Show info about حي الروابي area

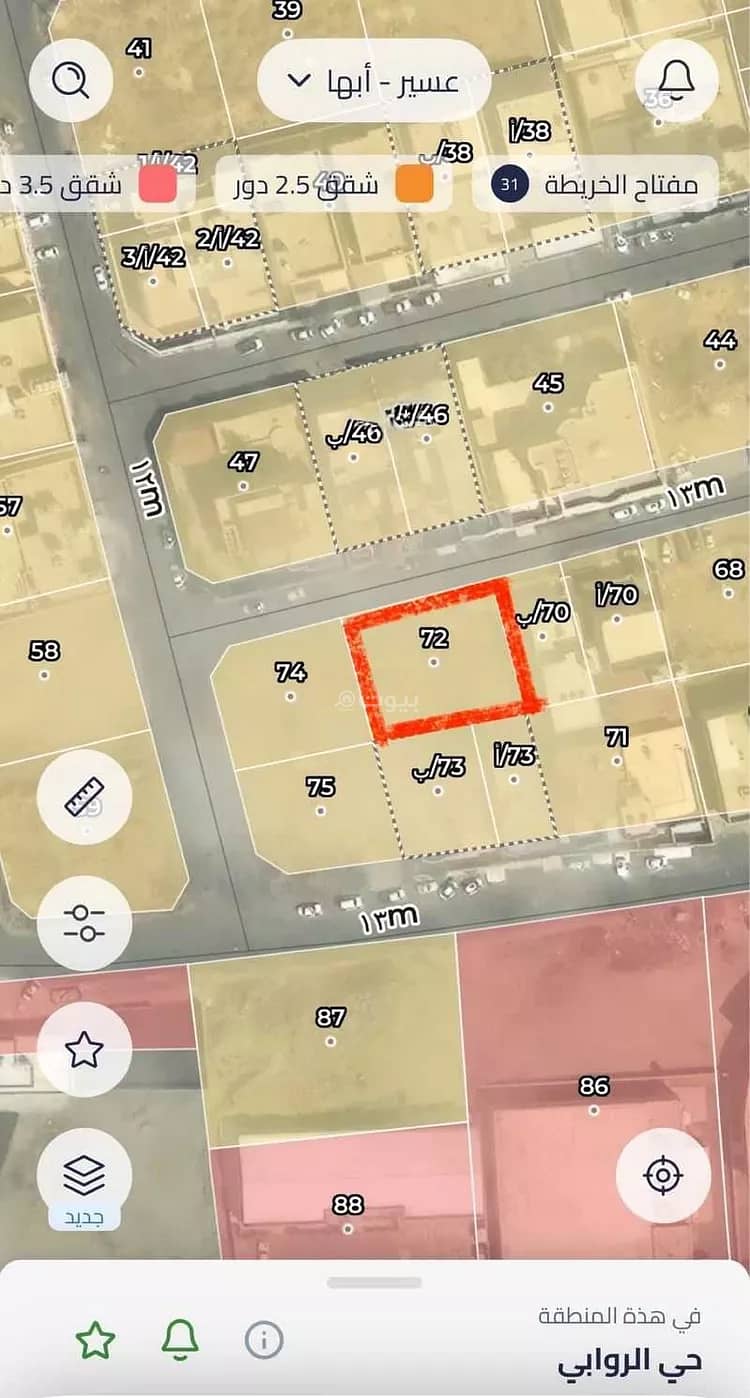pos(264,1340)
